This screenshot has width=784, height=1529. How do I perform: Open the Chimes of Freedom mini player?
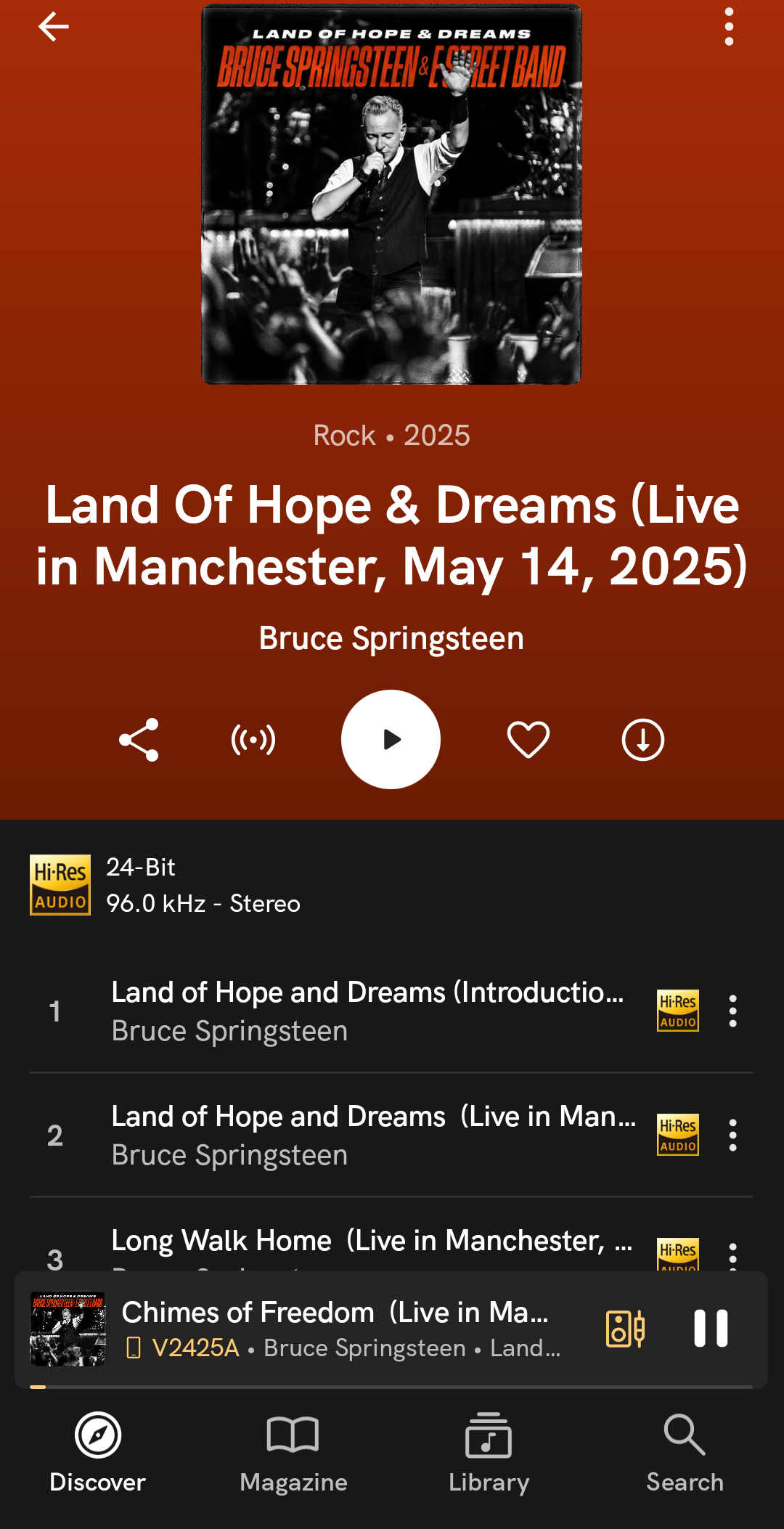click(x=341, y=1329)
